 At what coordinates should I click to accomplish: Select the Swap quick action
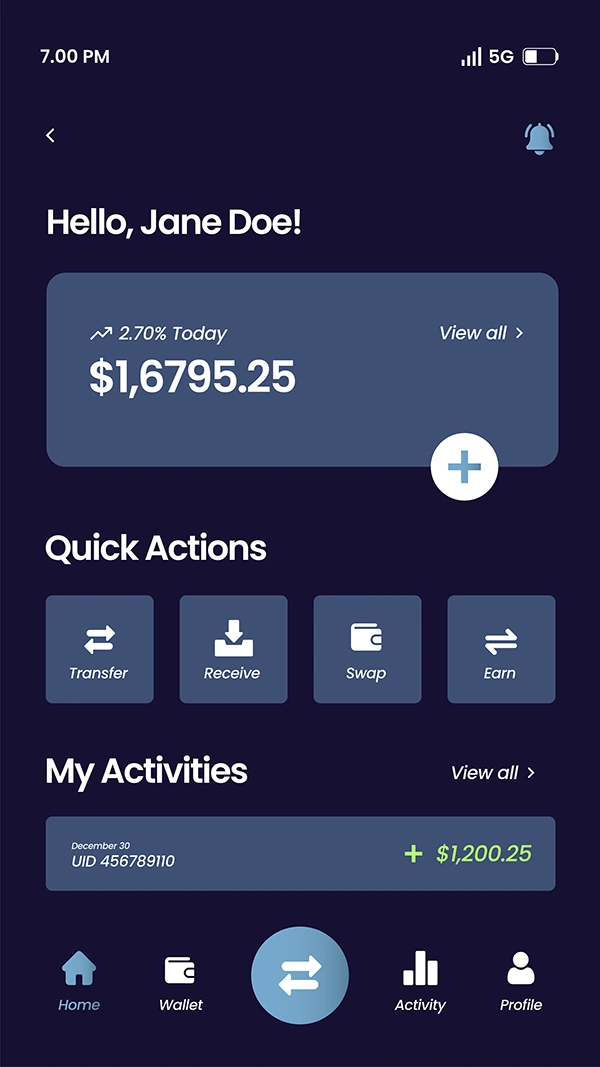(x=367, y=649)
